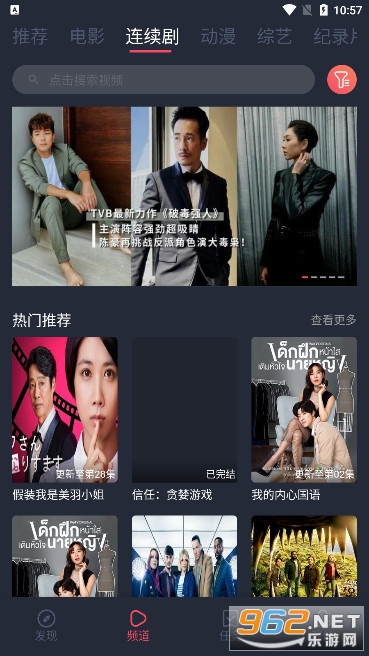
Task: Switch to the 电影 tab
Action: [87, 36]
